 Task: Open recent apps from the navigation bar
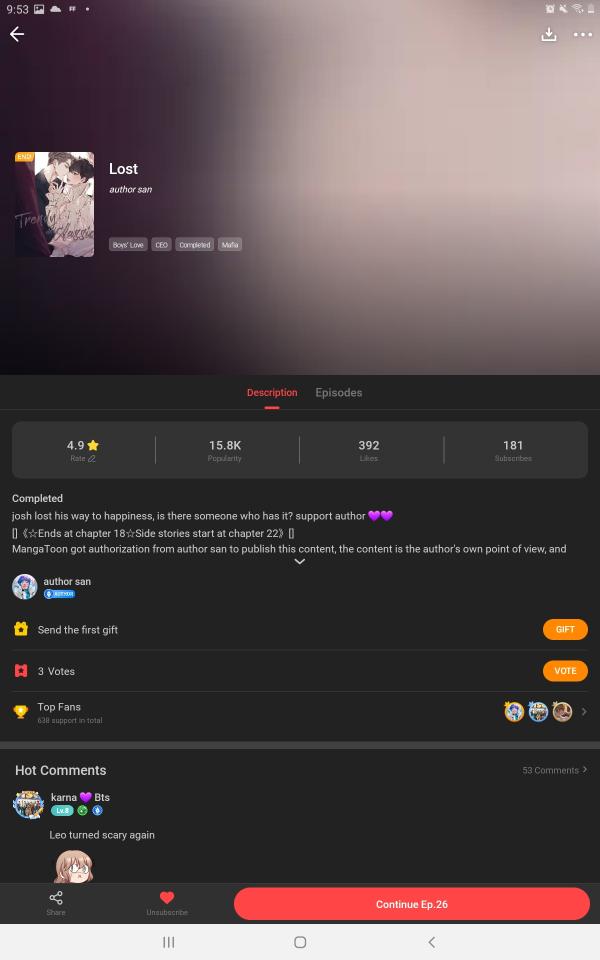click(168, 942)
